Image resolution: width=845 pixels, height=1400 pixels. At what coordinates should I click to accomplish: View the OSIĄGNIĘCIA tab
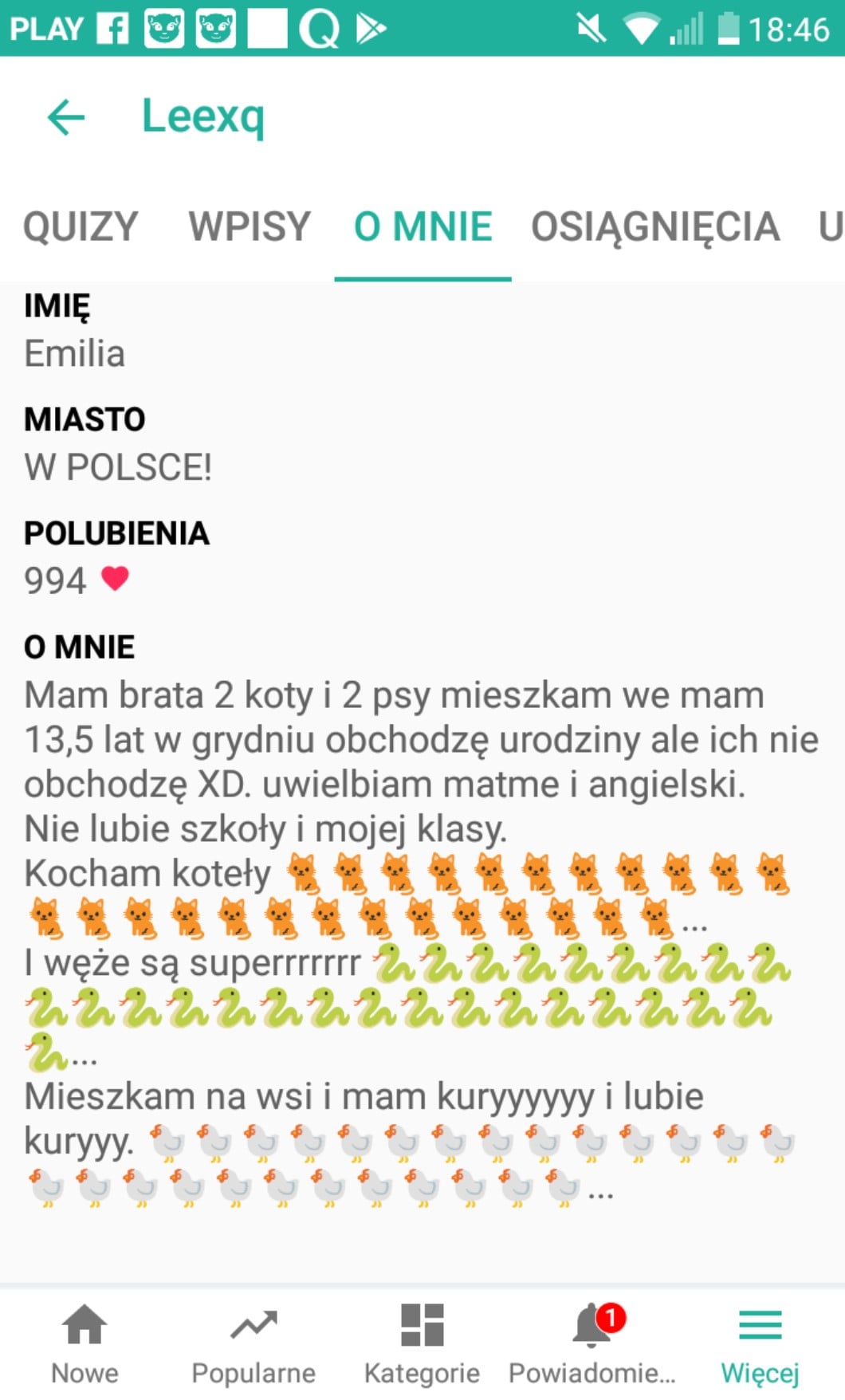655,227
